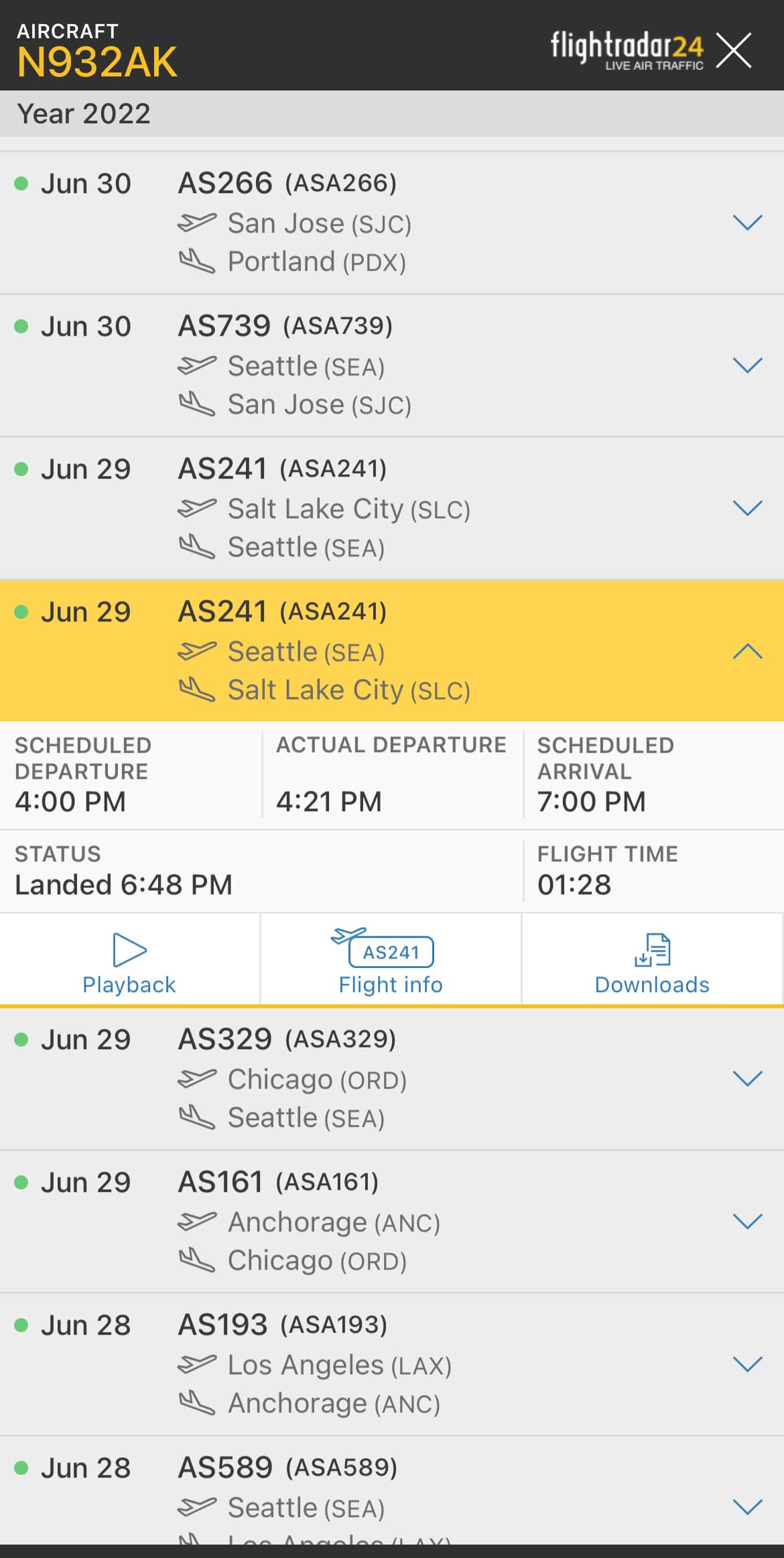Screen dimensions: 784x1558
Task: Expand the AS329 Chicago to Seattle flight
Action: [747, 1079]
